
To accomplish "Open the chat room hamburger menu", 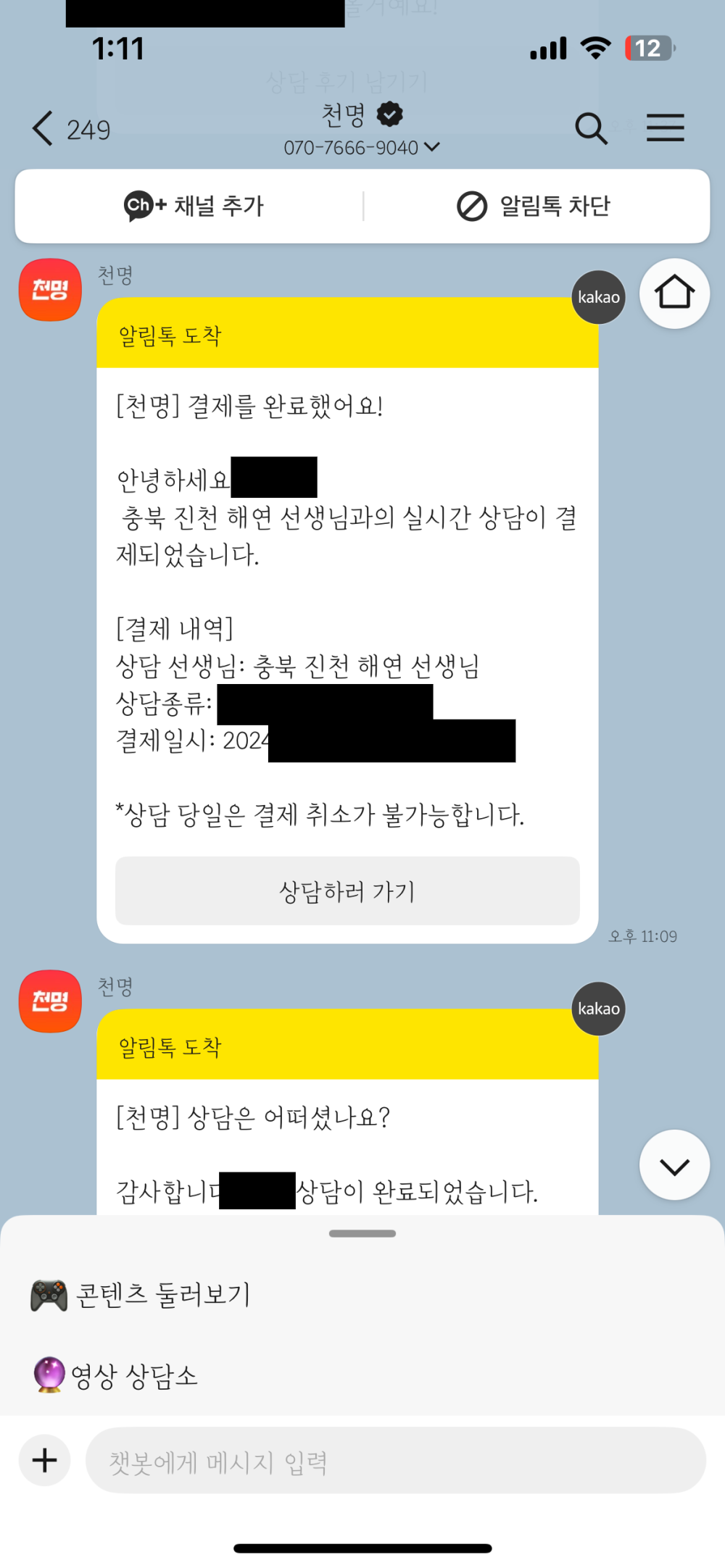I will pyautogui.click(x=665, y=128).
